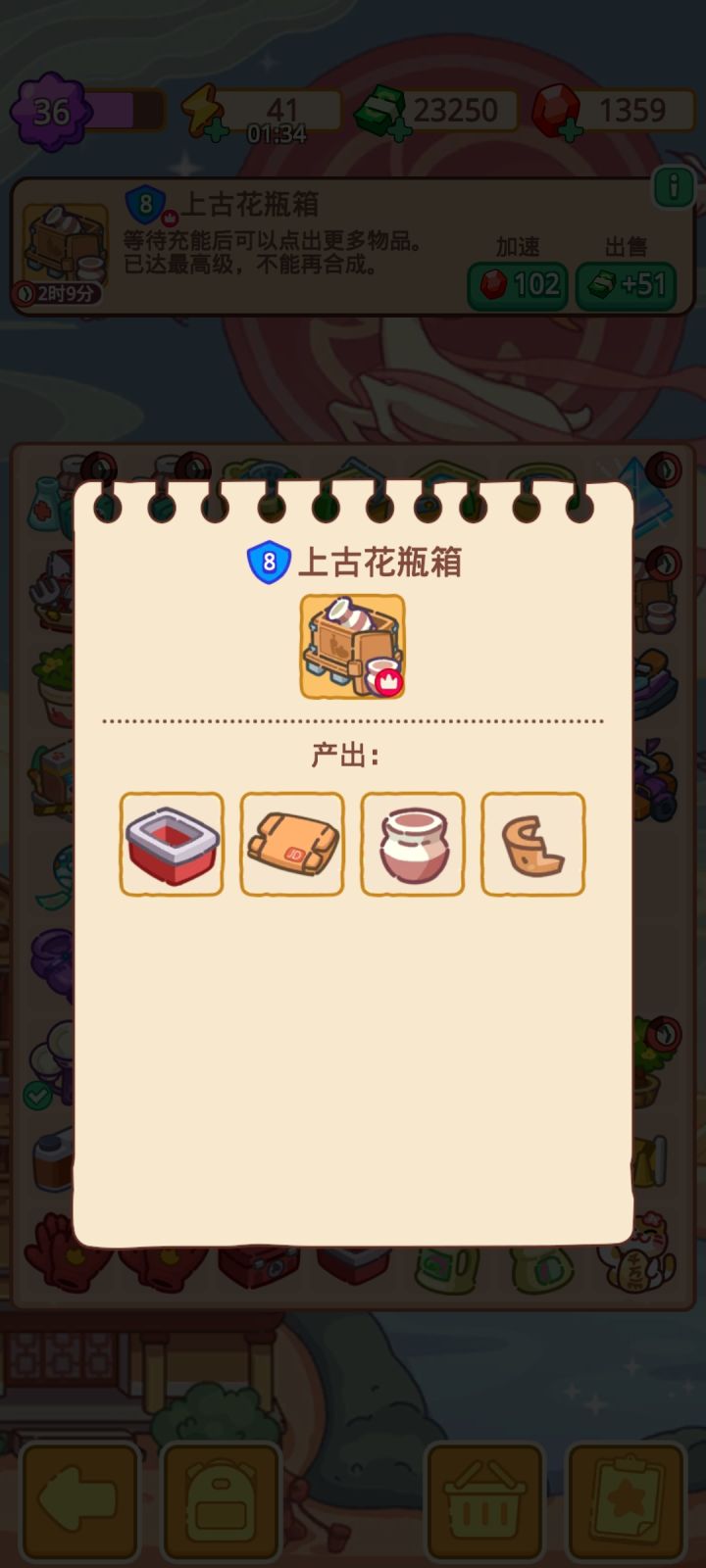Click the green cash stack icon
Image resolution: width=706 pixels, height=1568 pixels.
382,110
